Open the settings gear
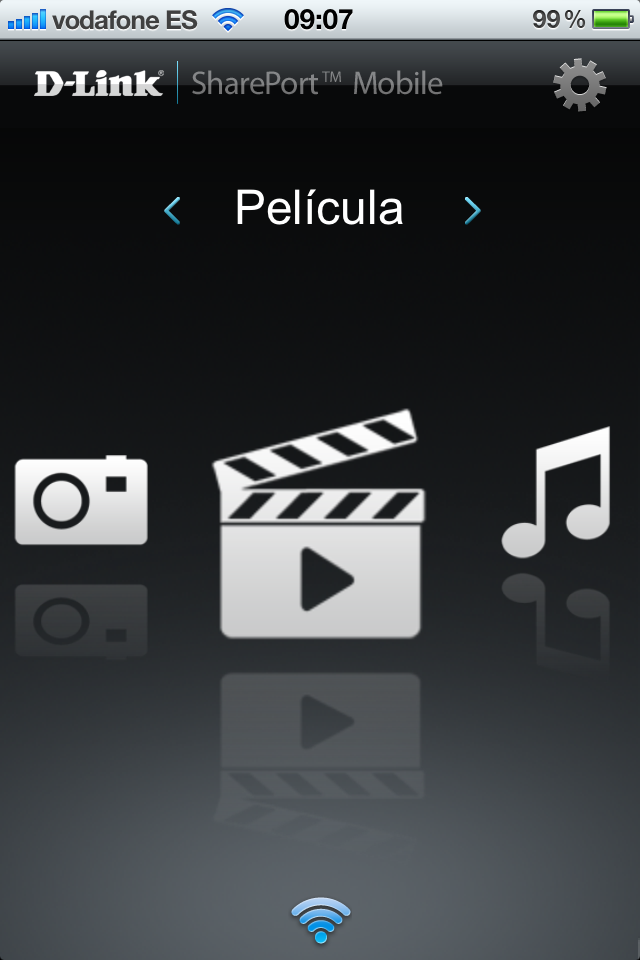Viewport: 640px width, 960px height. tap(580, 85)
